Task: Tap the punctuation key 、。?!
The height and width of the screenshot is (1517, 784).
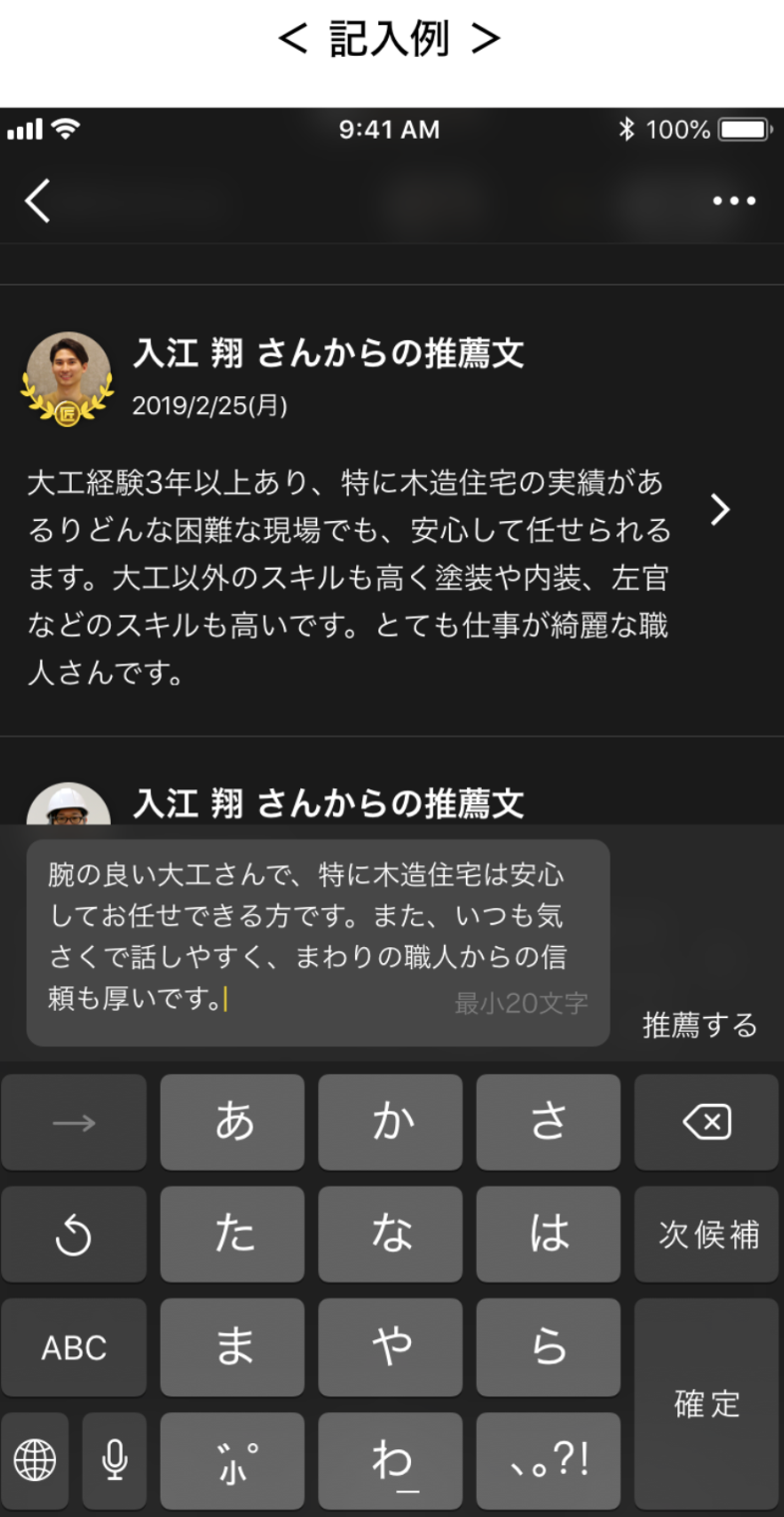Action: (x=548, y=1460)
